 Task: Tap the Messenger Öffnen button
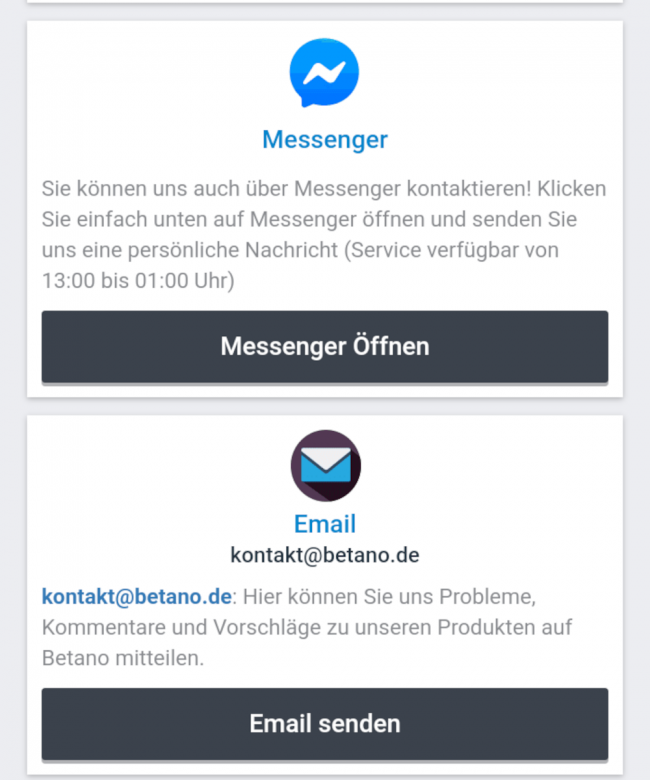pos(324,347)
